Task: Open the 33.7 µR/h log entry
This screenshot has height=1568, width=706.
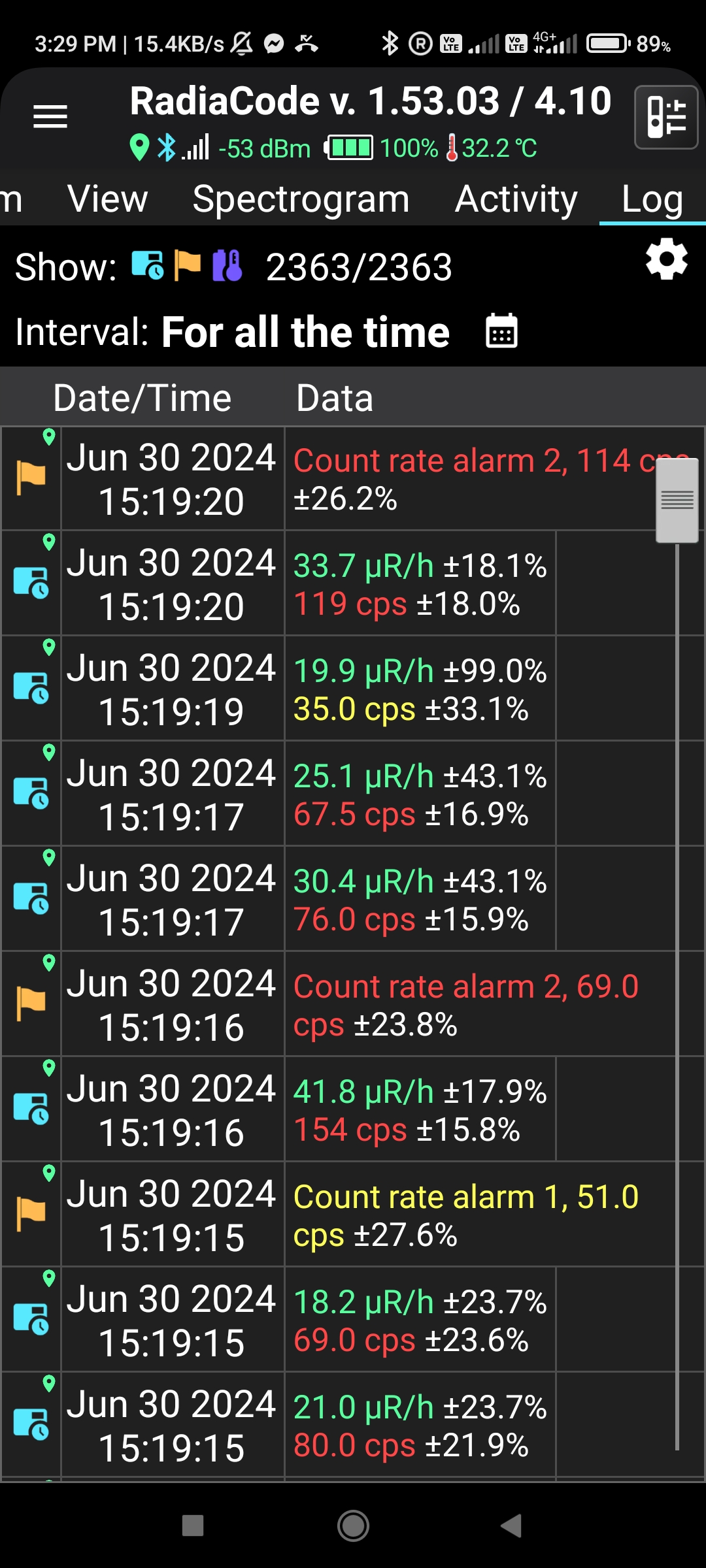Action: point(353,583)
